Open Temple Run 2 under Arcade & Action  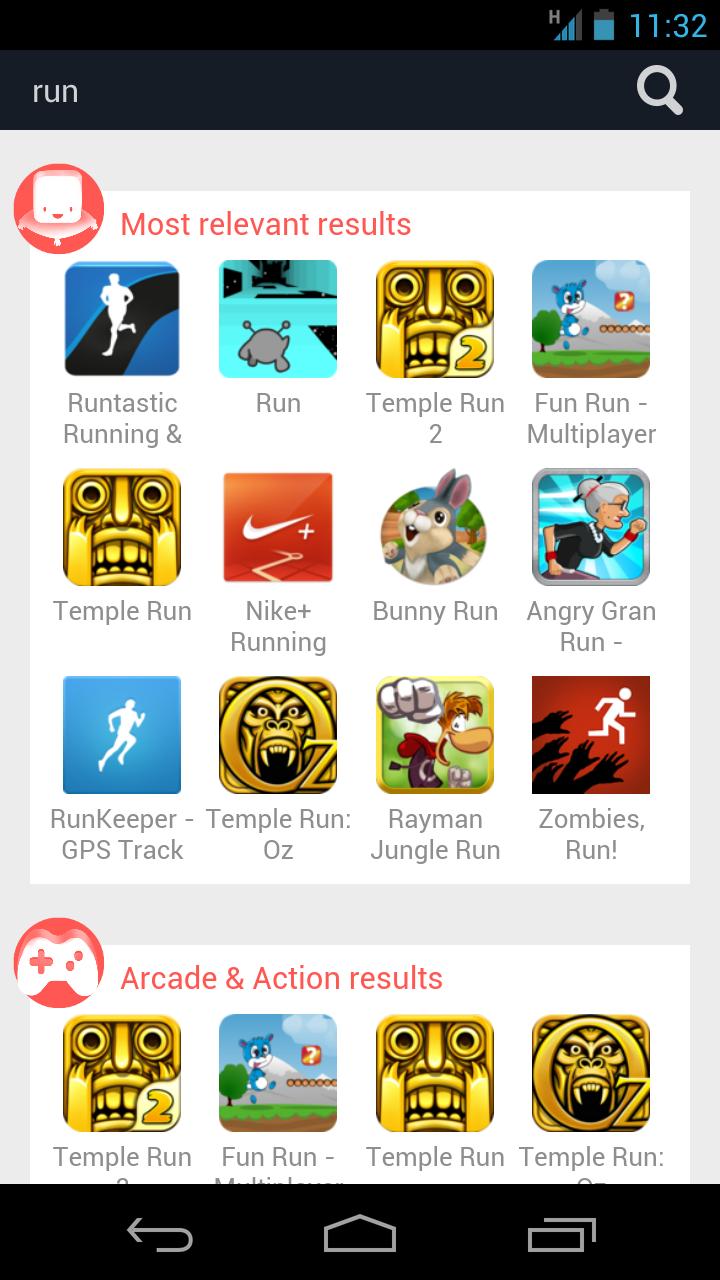click(x=122, y=1073)
